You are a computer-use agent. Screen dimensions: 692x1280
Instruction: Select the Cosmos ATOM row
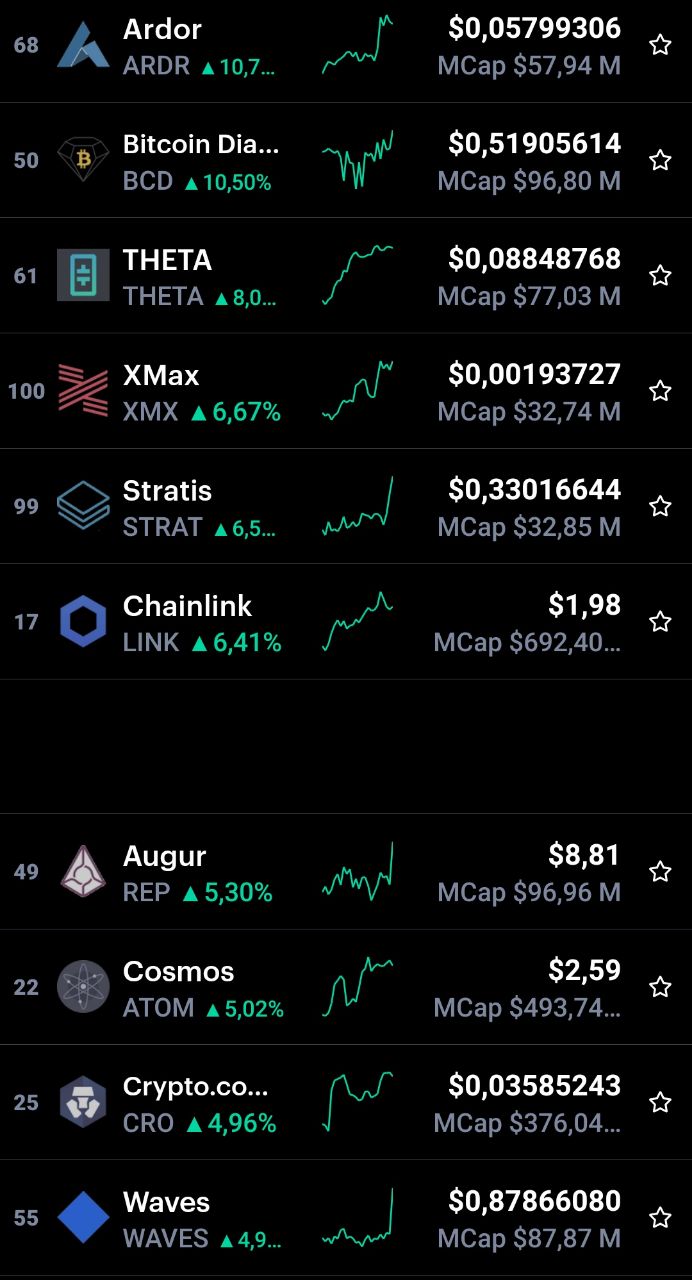click(x=346, y=987)
